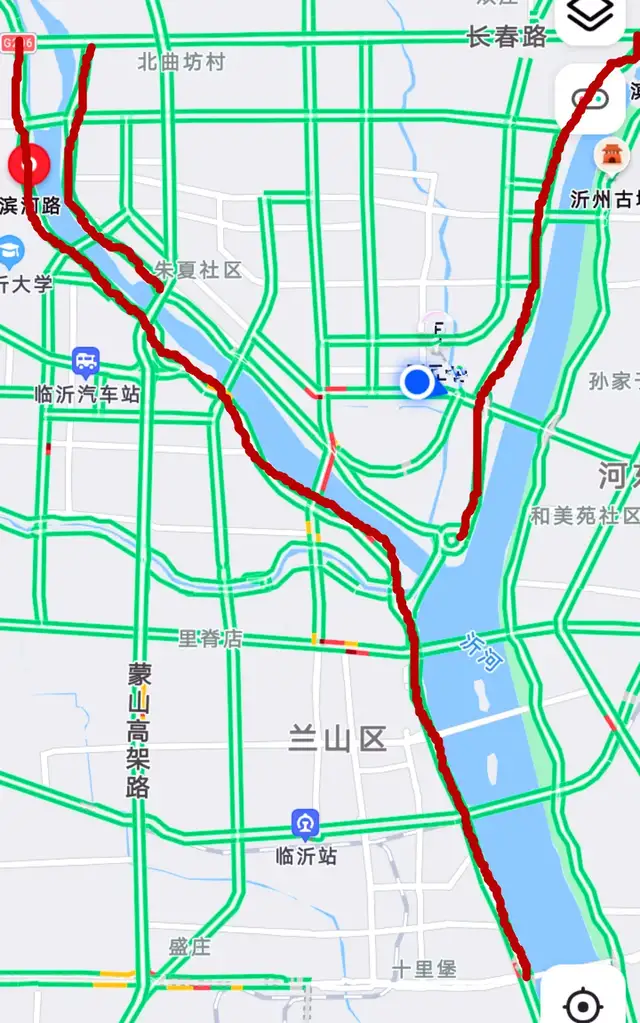This screenshot has width=640, height=1023.
Task: Tap the 临沂汽车站 bus station marker
Action: 86,362
